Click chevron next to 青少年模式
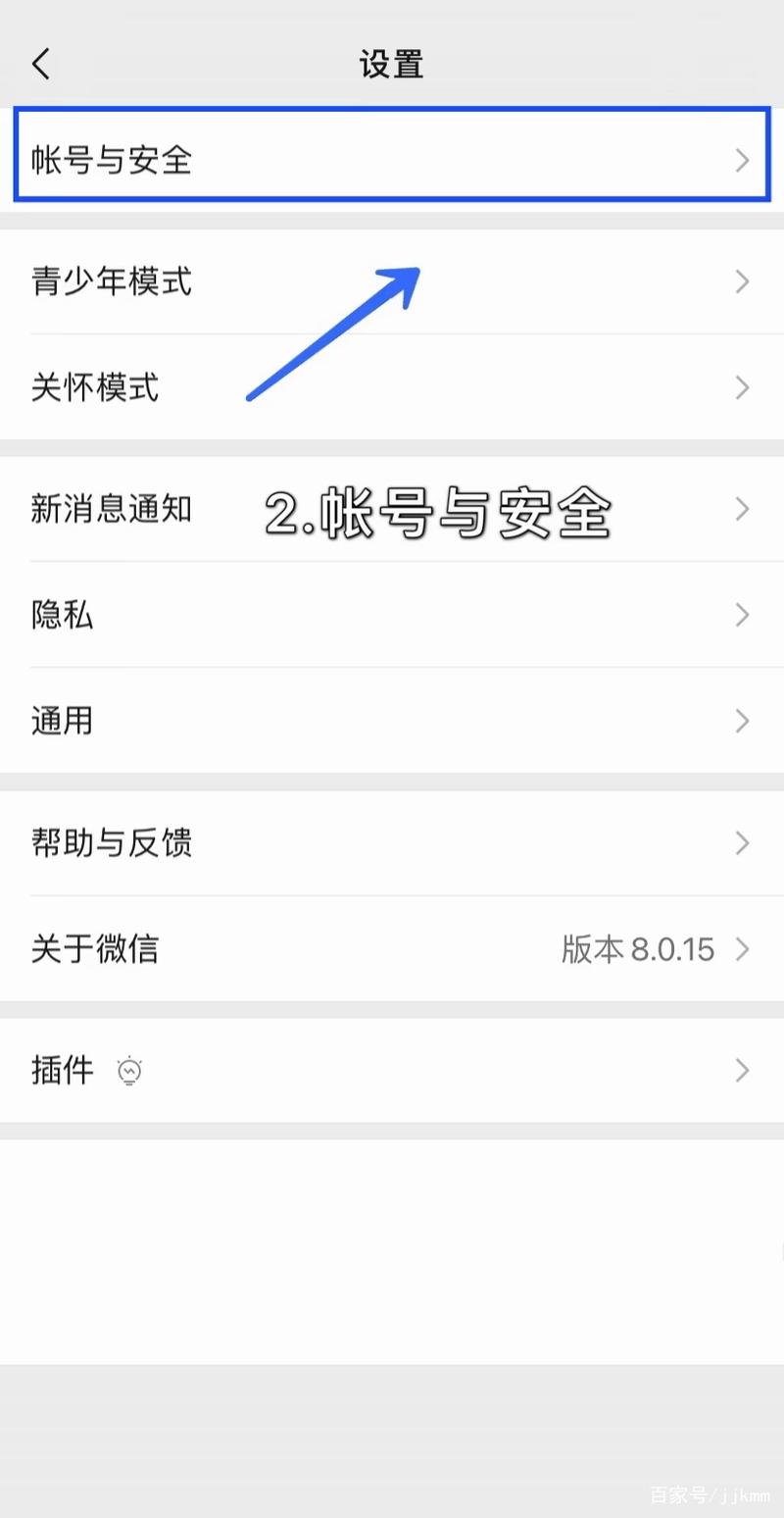The height and width of the screenshot is (1518, 784). (742, 282)
